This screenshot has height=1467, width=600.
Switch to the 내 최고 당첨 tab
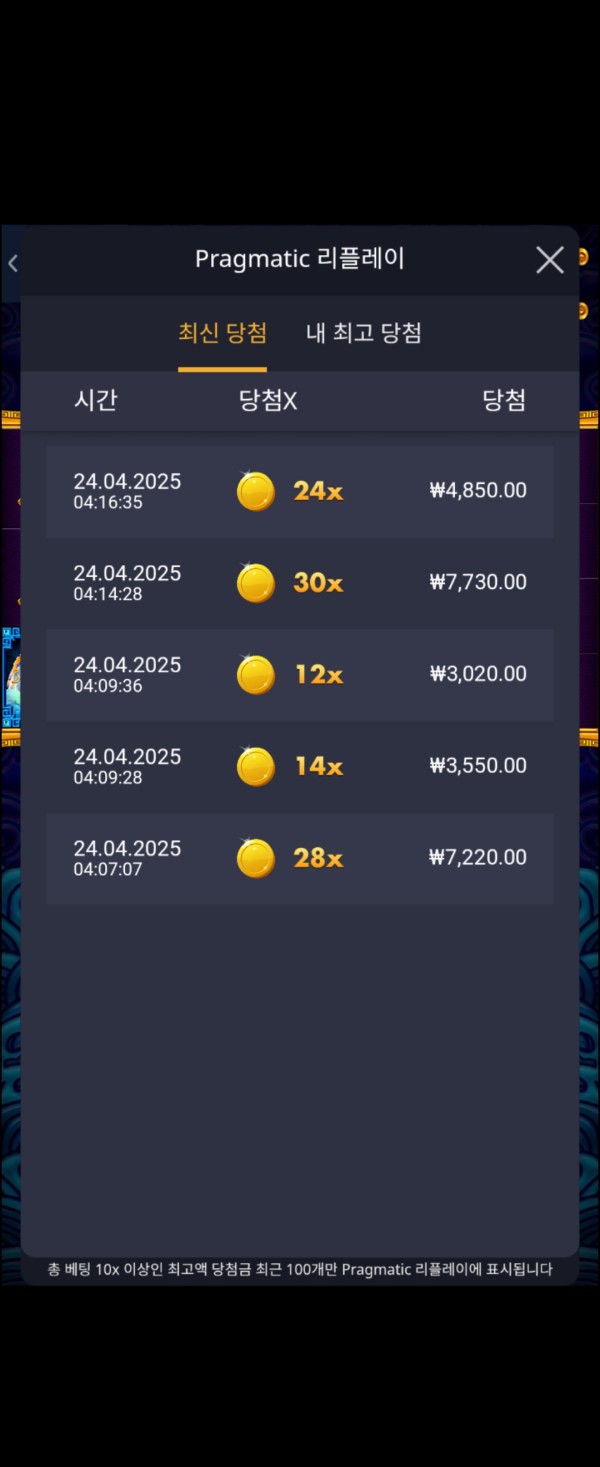(x=363, y=333)
